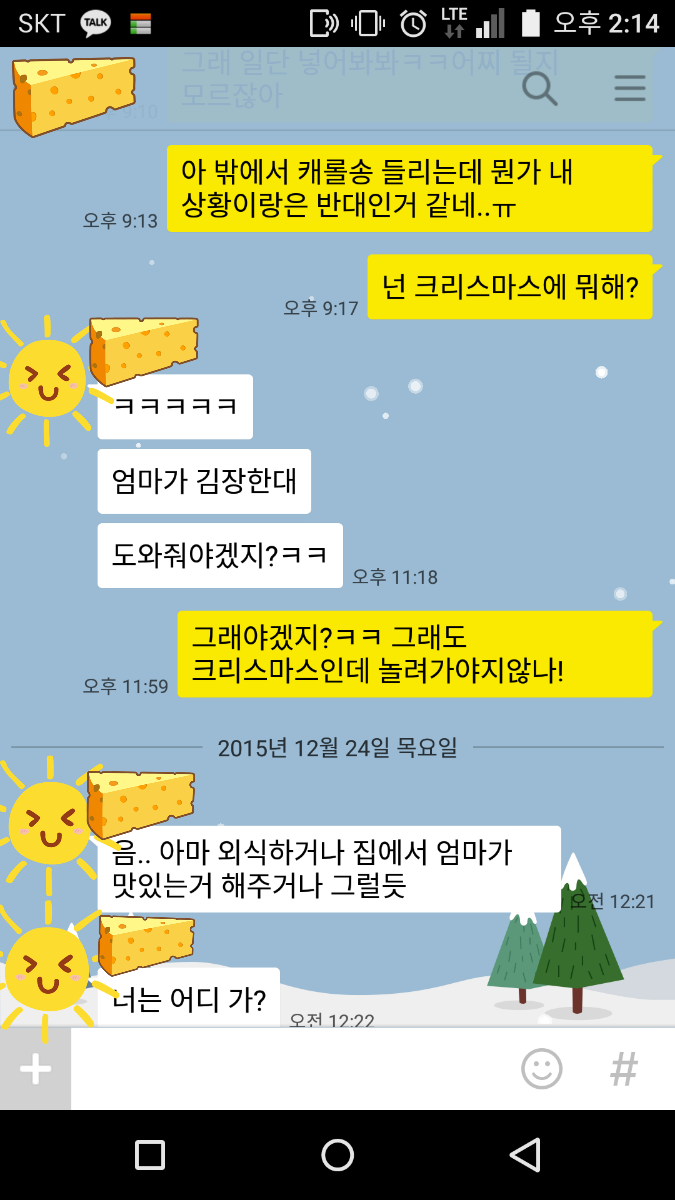The height and width of the screenshot is (1200, 675).
Task: Open the hashtag search button
Action: click(624, 1069)
